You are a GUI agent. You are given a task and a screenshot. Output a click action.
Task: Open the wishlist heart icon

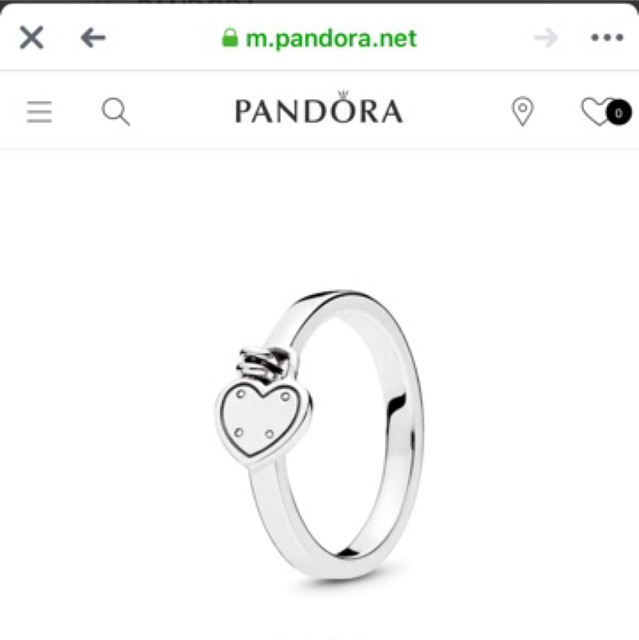[x=606, y=111]
